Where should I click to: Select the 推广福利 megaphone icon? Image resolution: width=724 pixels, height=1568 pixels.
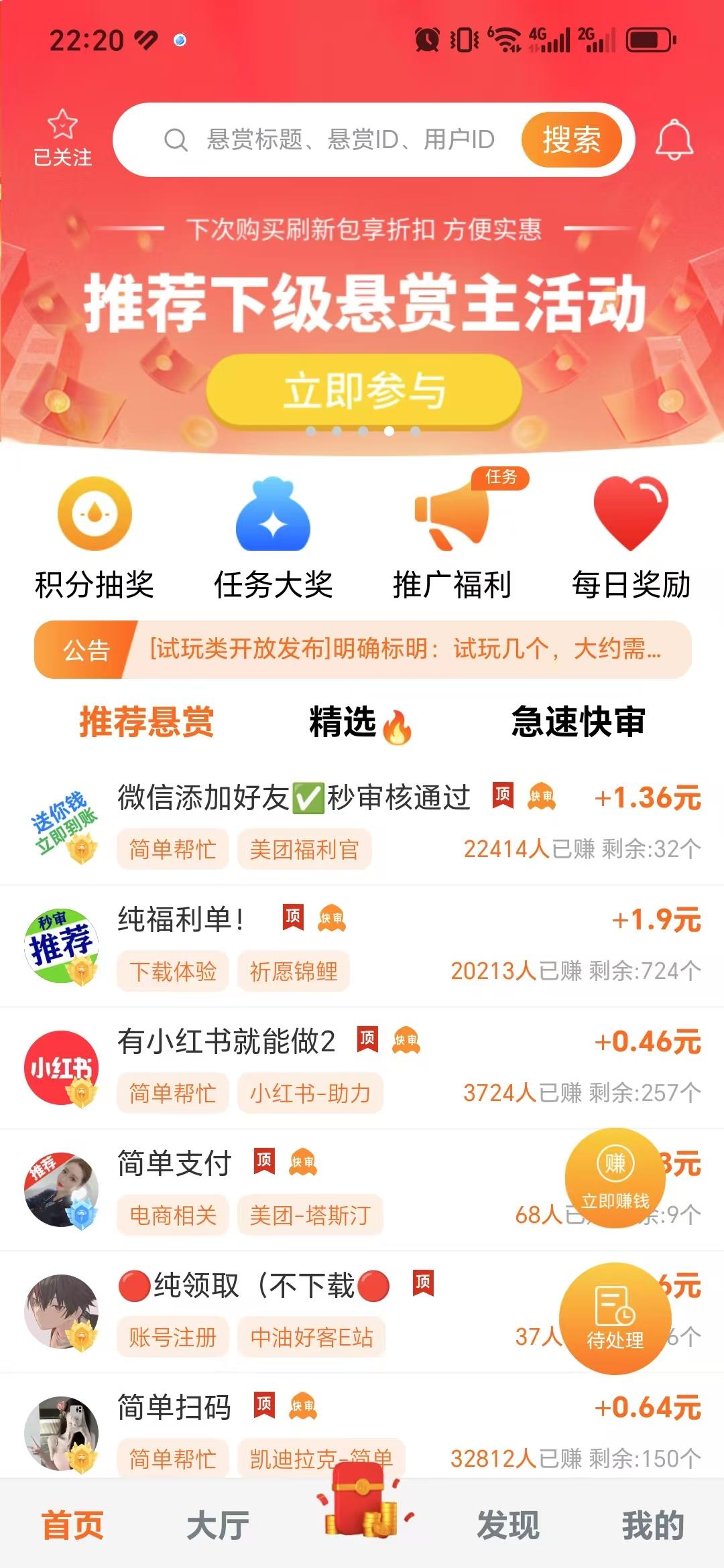pos(450,523)
